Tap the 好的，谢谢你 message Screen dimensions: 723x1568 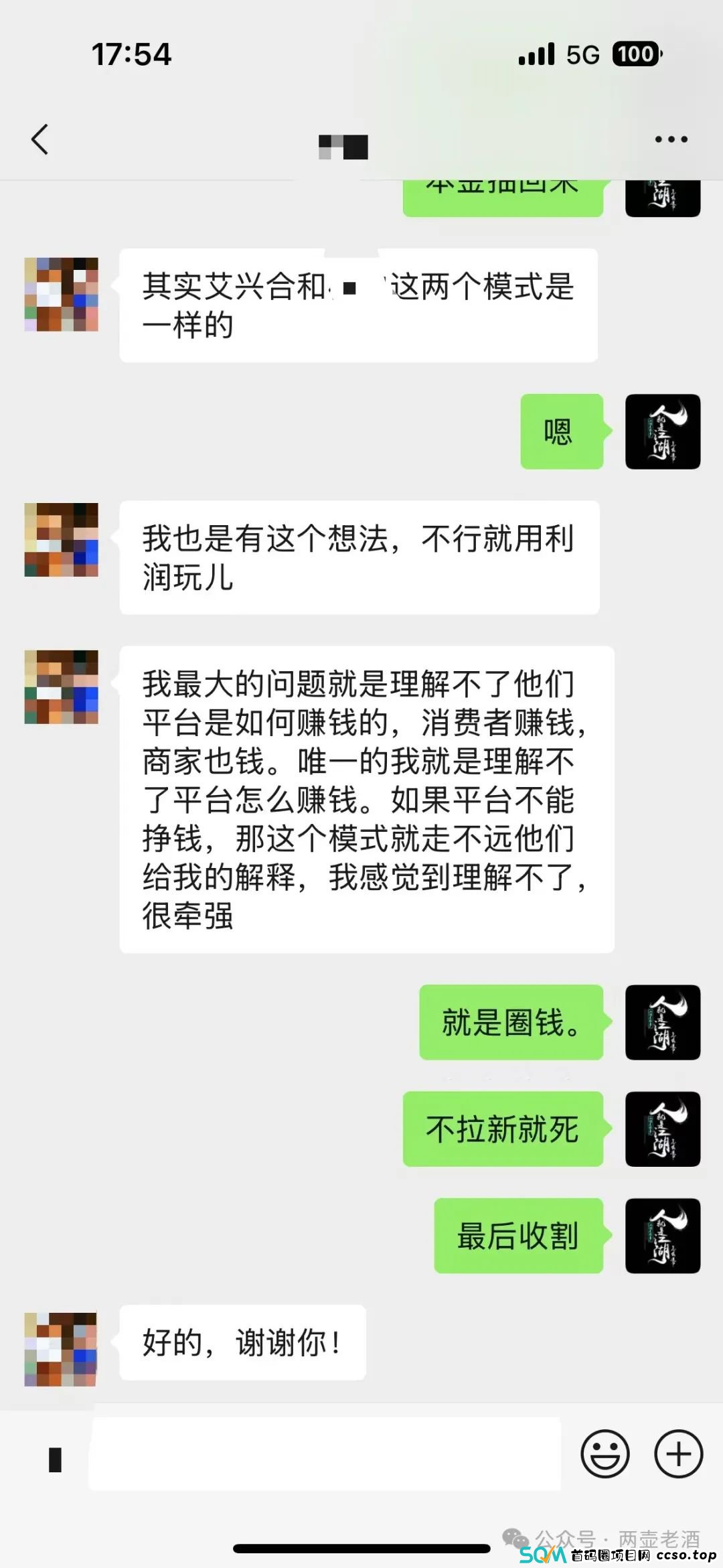click(x=242, y=1341)
